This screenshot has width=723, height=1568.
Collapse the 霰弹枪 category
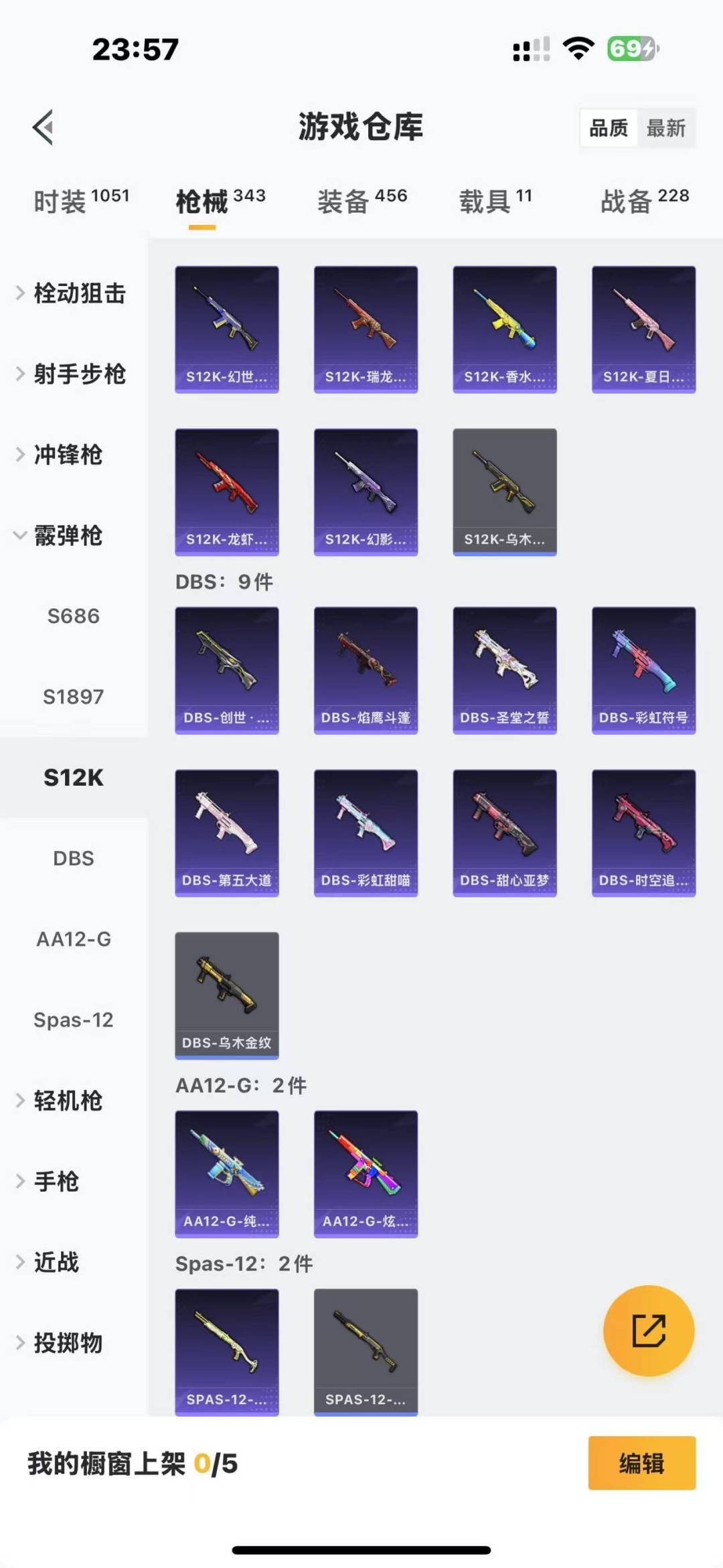tap(67, 536)
